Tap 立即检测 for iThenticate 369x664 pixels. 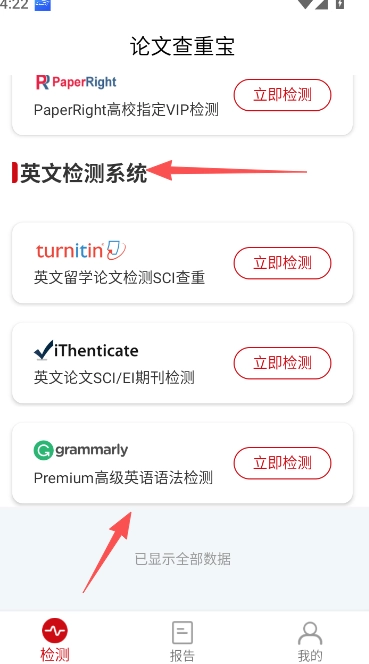pos(282,363)
